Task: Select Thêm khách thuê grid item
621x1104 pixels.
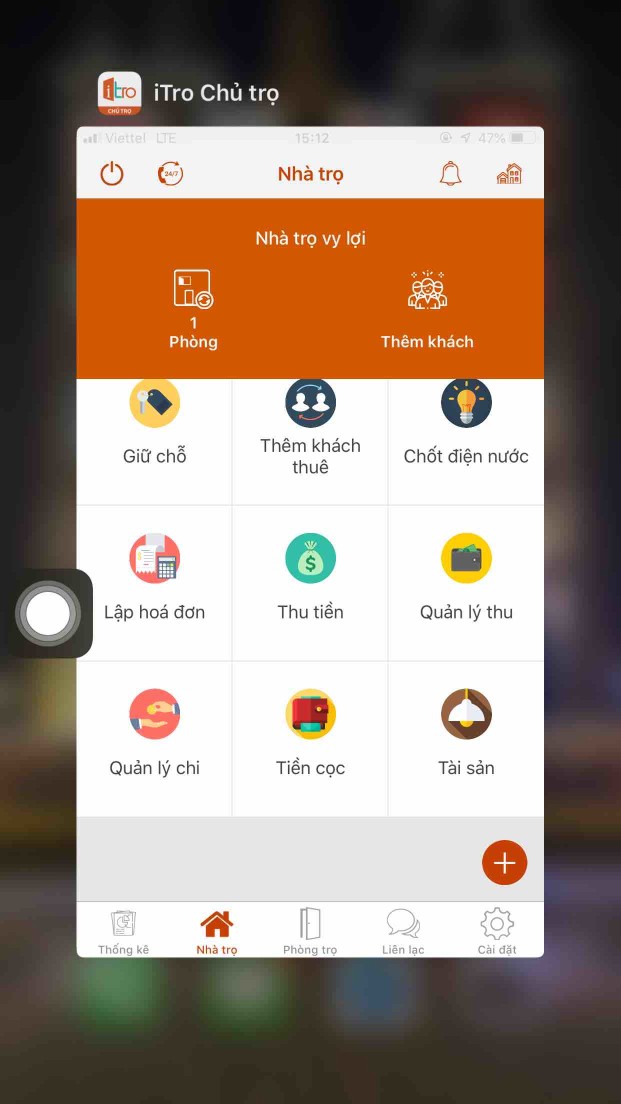Action: point(310,430)
